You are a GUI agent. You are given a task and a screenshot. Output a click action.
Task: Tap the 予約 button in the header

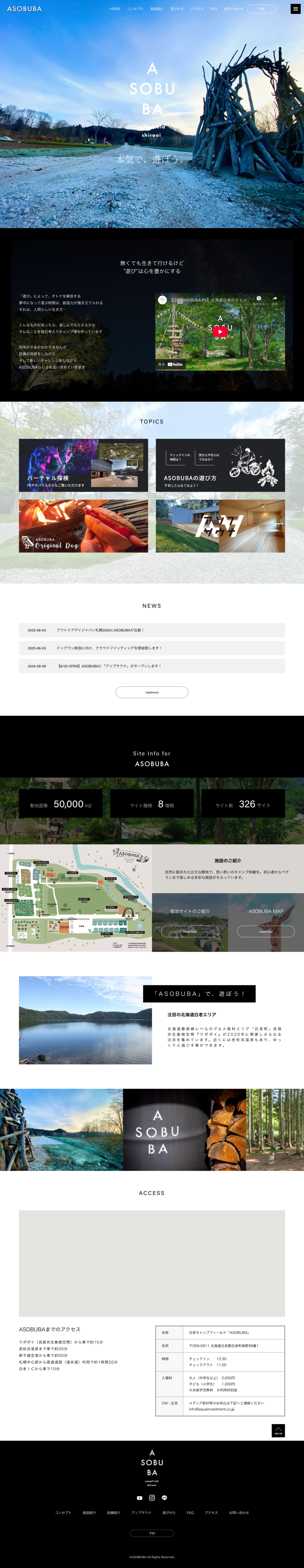261,9
